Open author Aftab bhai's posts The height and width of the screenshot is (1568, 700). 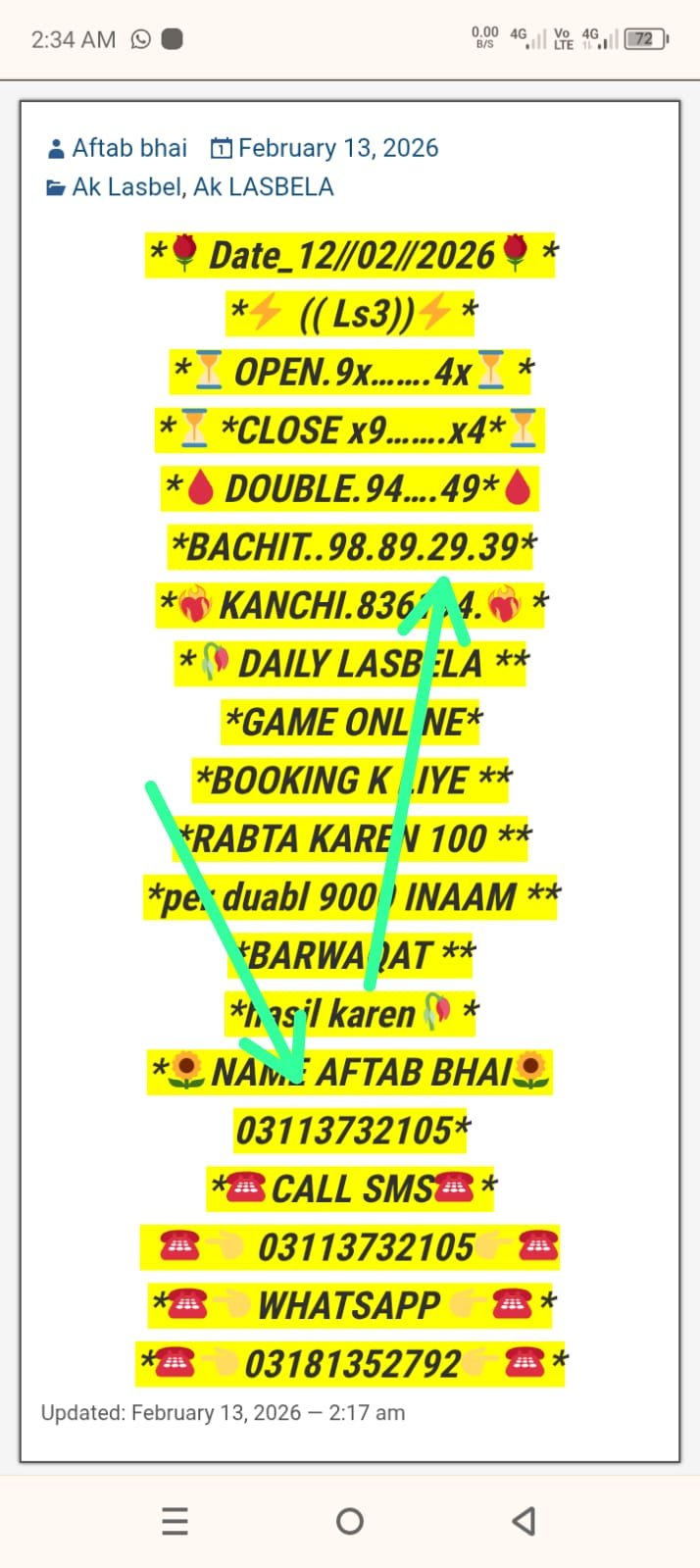pos(128,148)
